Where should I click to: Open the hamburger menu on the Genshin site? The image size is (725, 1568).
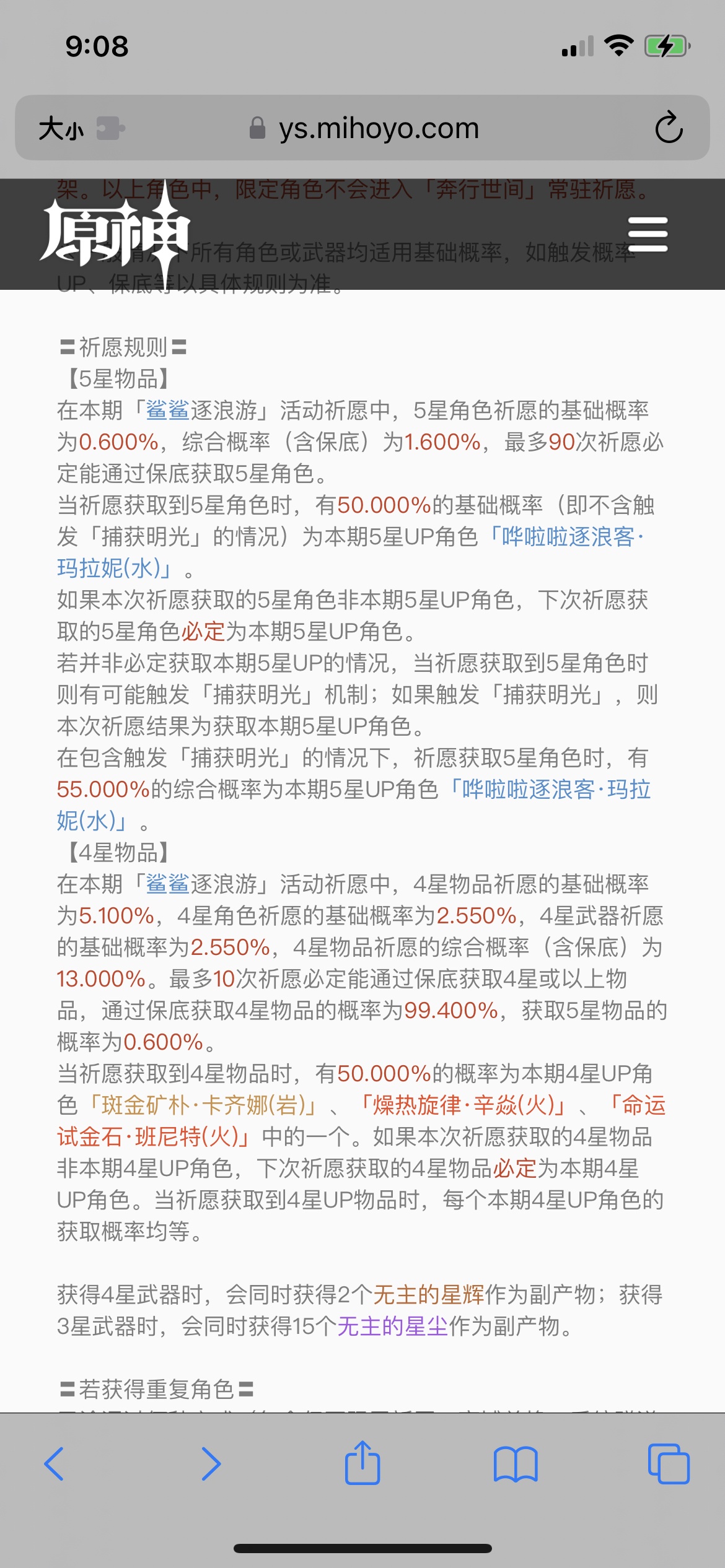tap(648, 234)
